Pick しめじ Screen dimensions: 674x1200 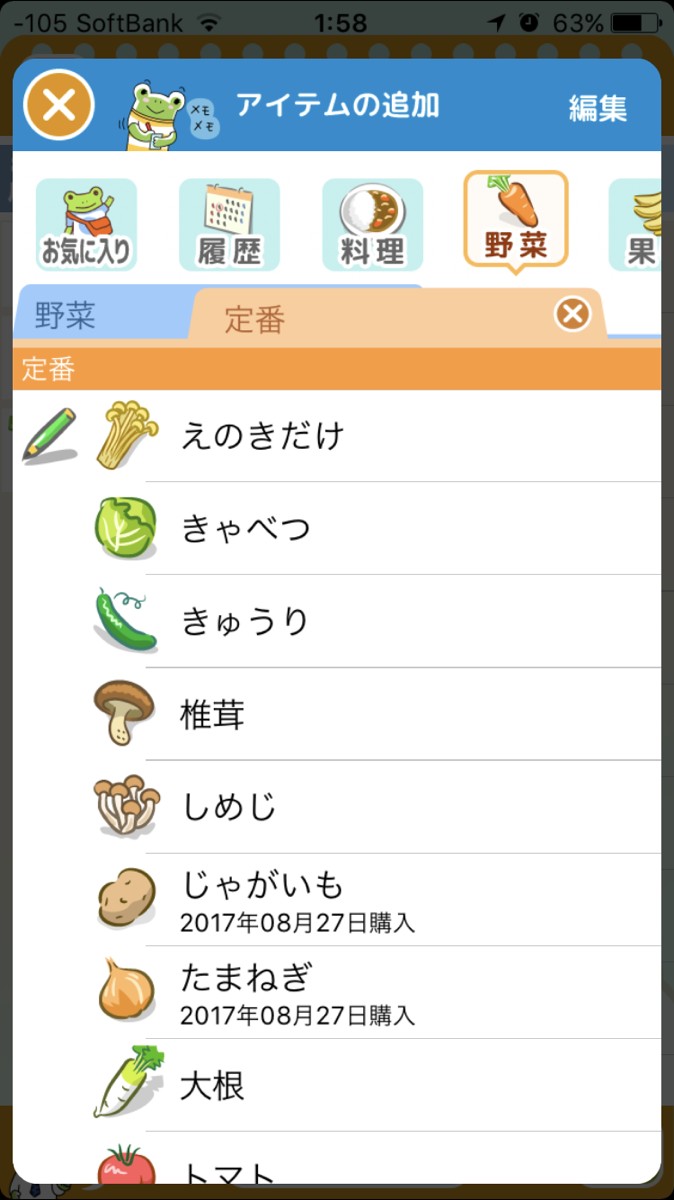pos(229,808)
